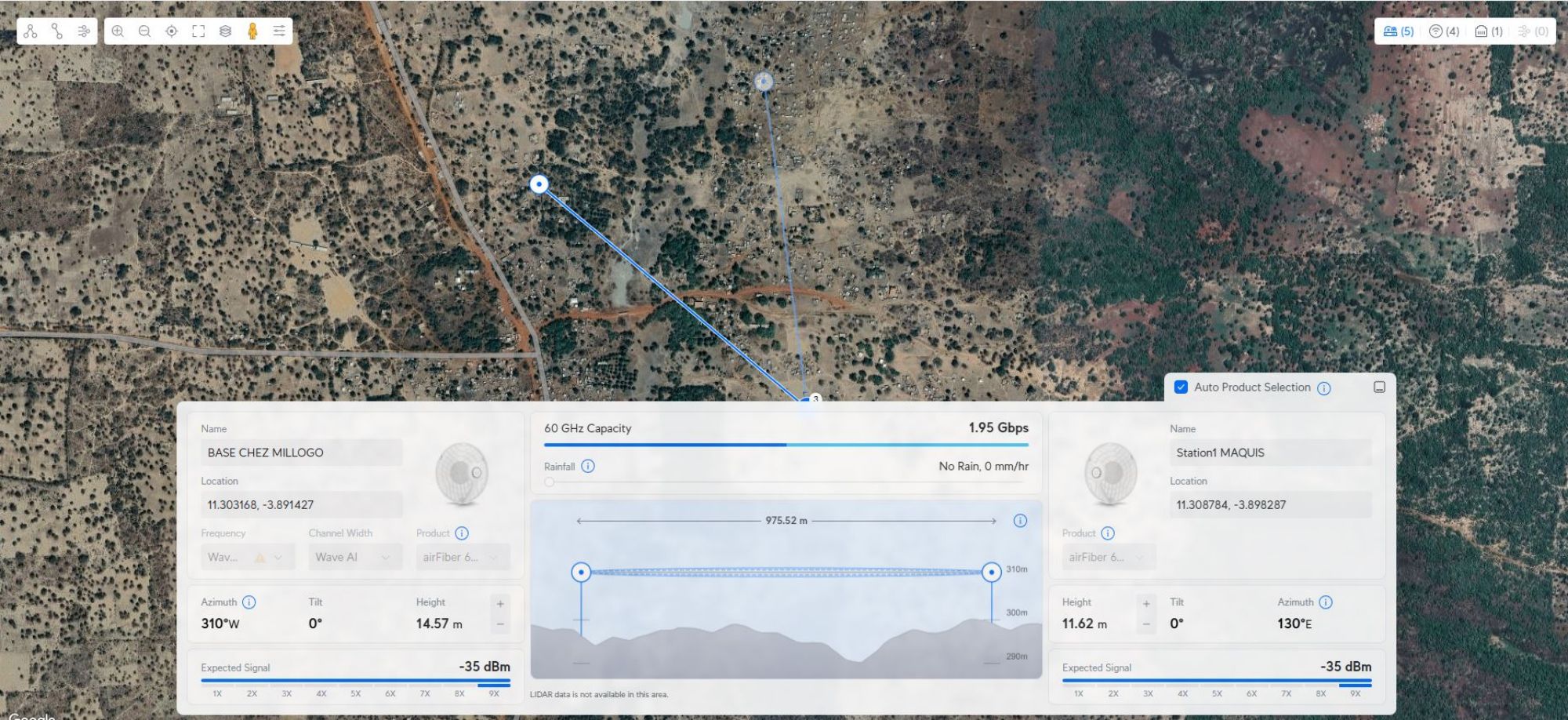Select the BASE CHEZ MILLOGO map marker
This screenshot has width=1568, height=720.
pyautogui.click(x=806, y=400)
